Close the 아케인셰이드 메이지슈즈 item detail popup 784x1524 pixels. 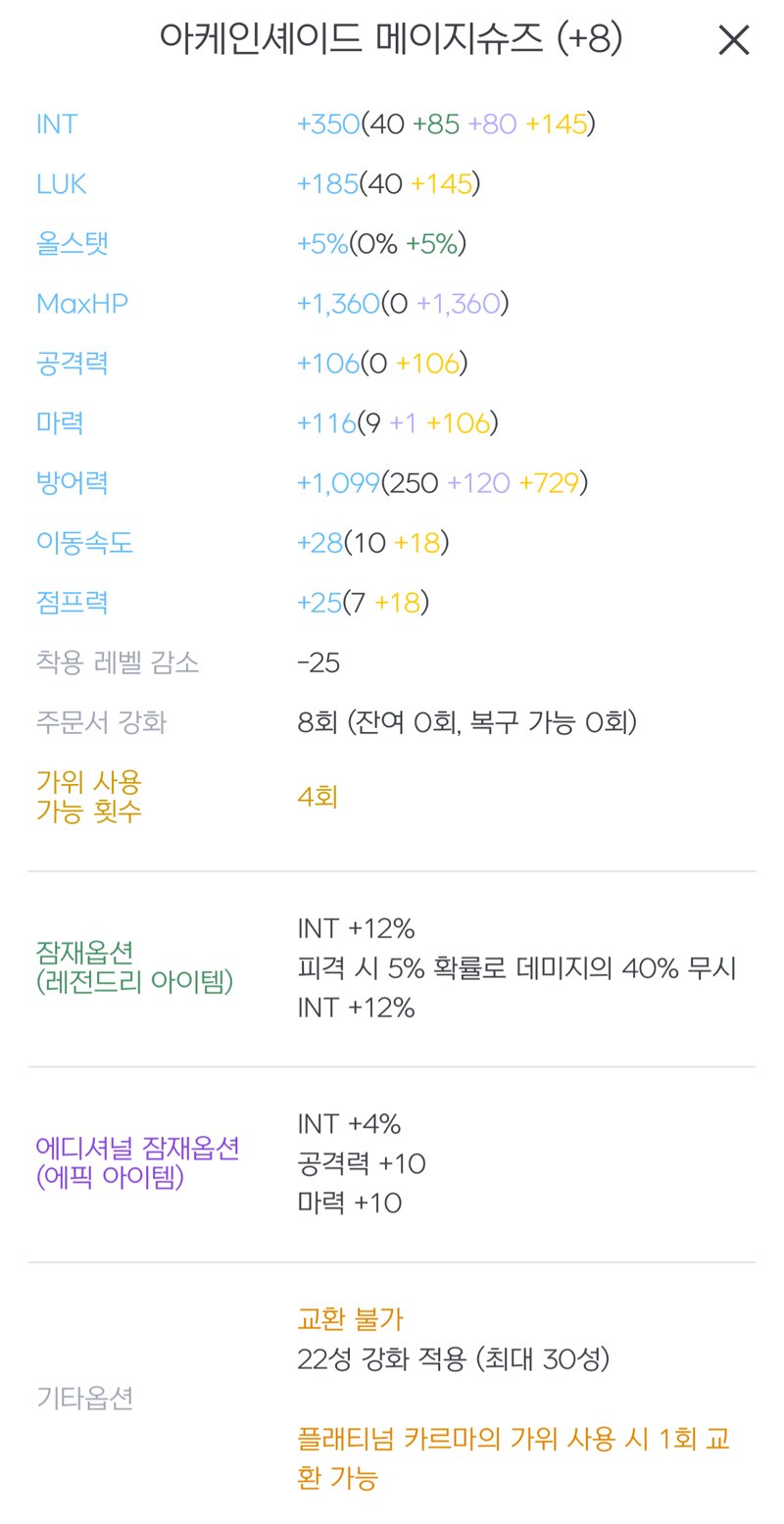pyautogui.click(x=733, y=40)
